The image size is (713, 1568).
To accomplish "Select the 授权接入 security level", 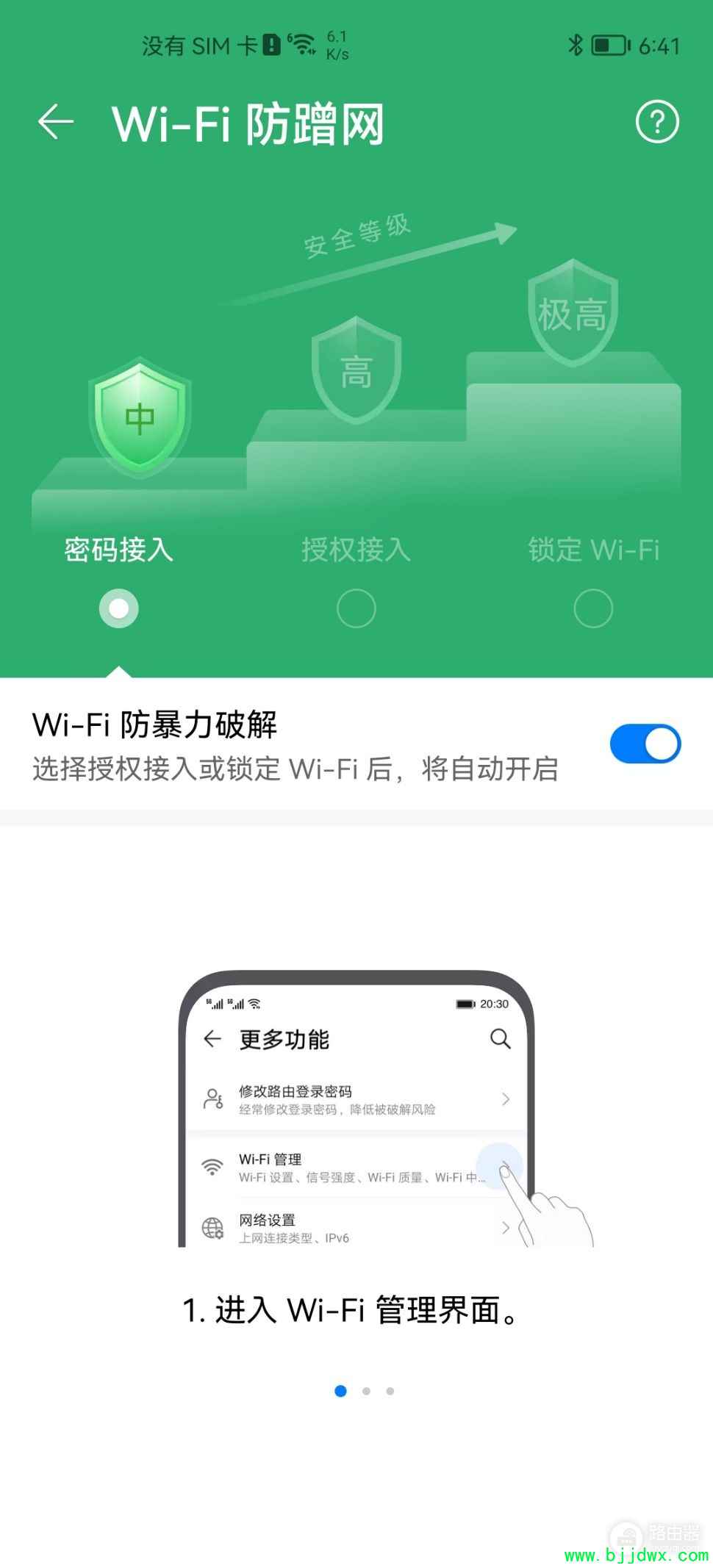I will click(x=356, y=608).
